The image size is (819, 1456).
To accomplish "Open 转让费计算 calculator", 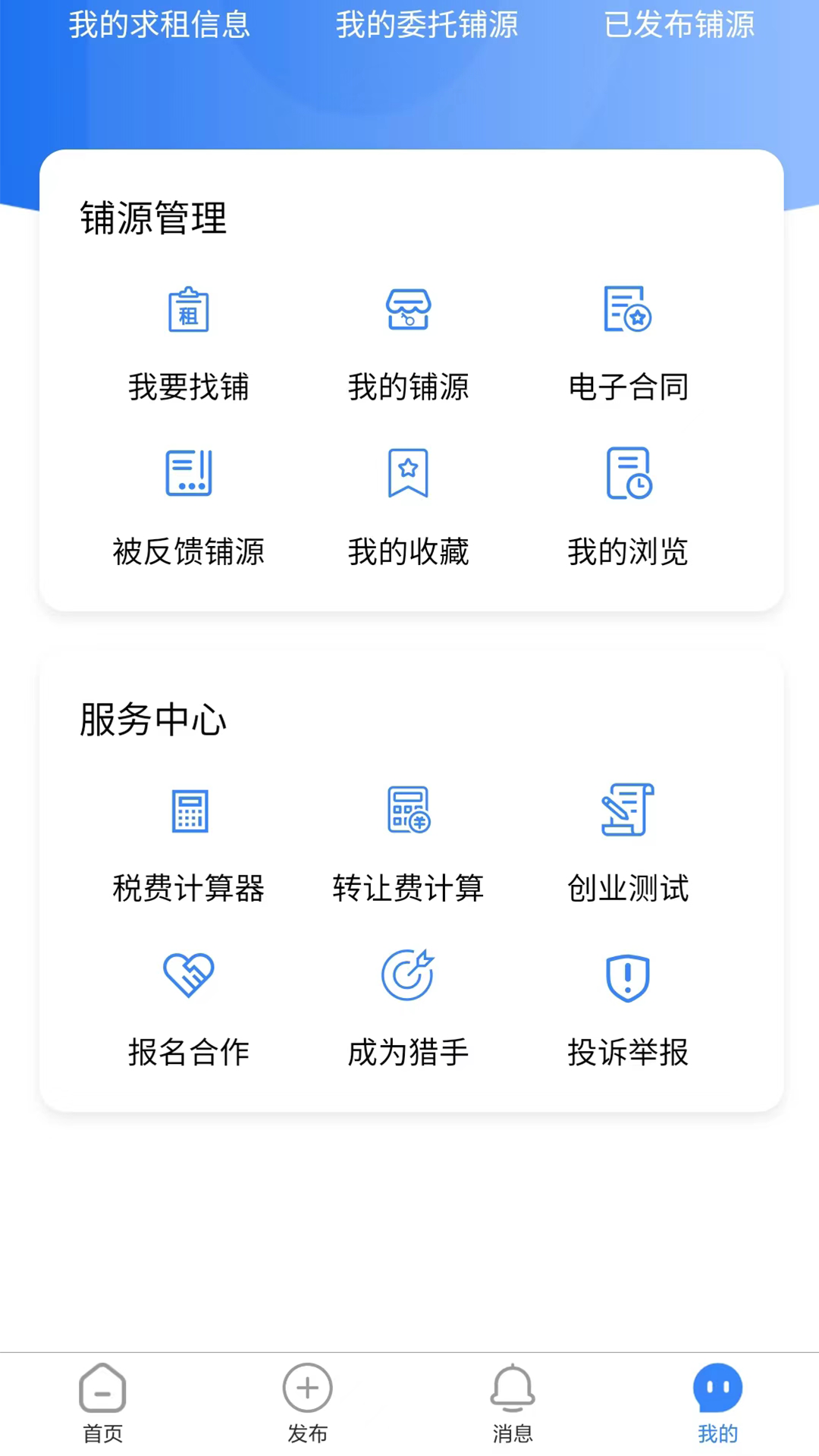I will [409, 842].
